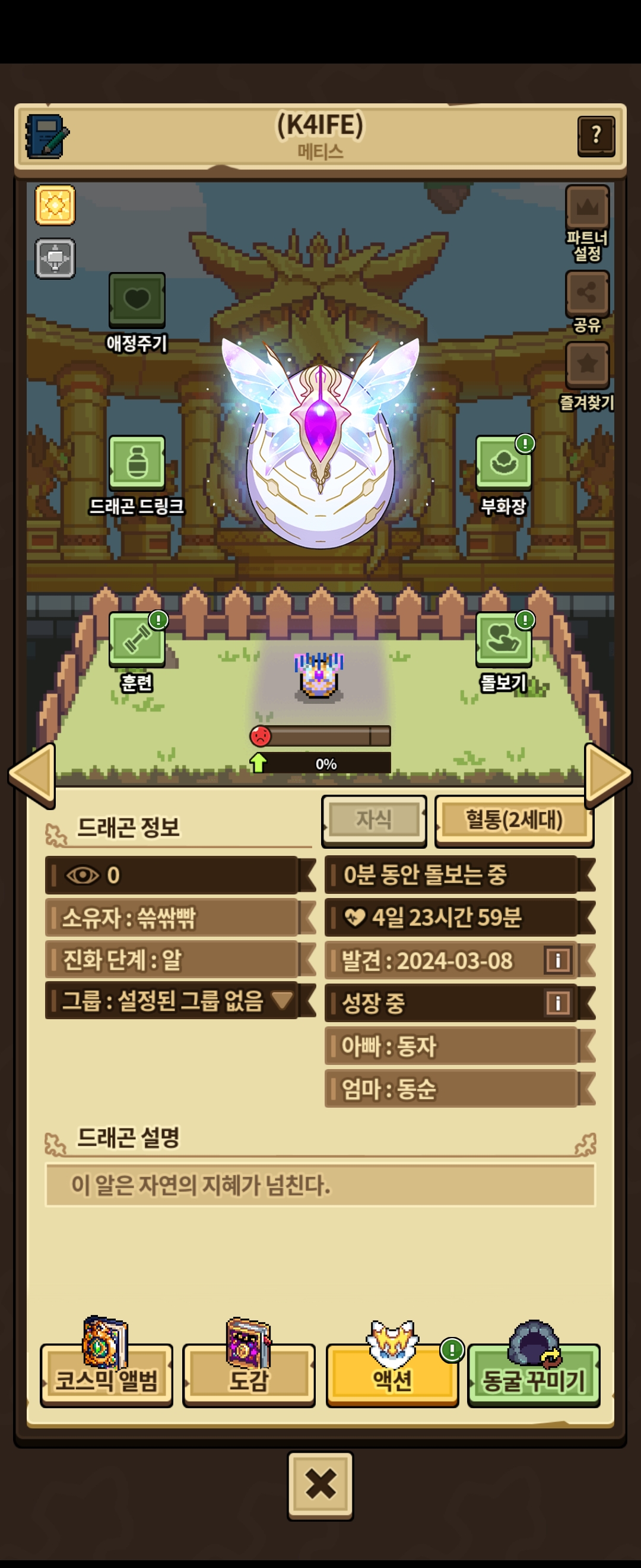The width and height of the screenshot is (641, 1568).
Task: Close the dragon info panel
Action: (320, 1484)
